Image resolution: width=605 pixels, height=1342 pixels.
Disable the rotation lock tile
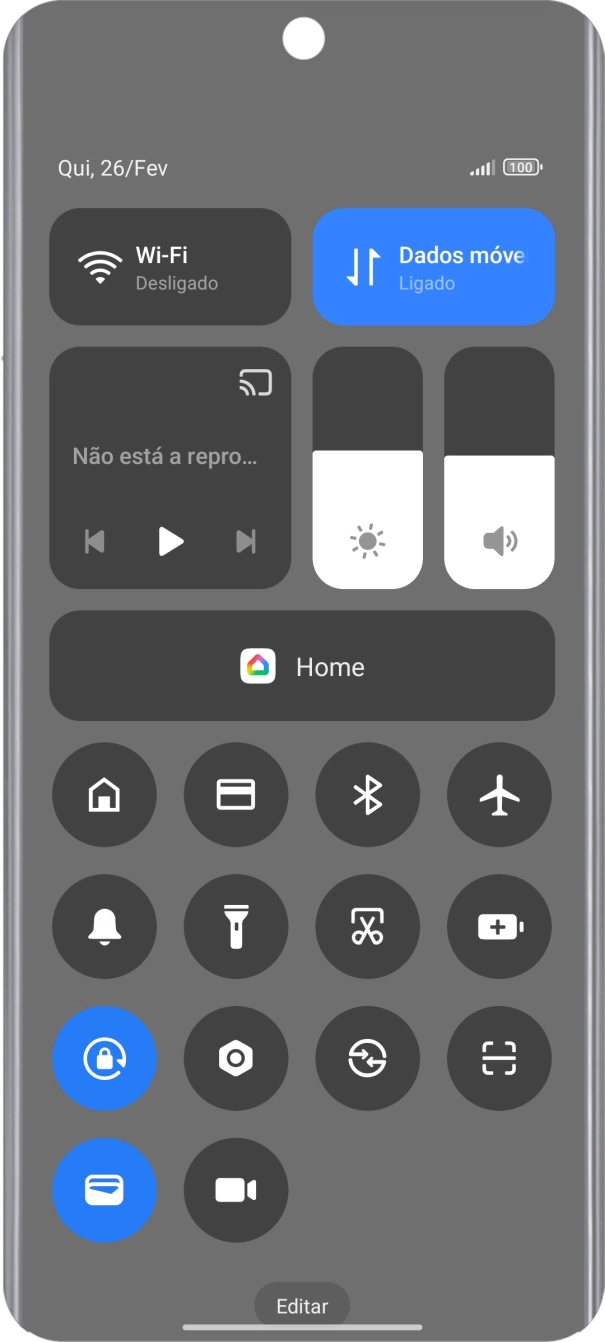[x=104, y=1058]
